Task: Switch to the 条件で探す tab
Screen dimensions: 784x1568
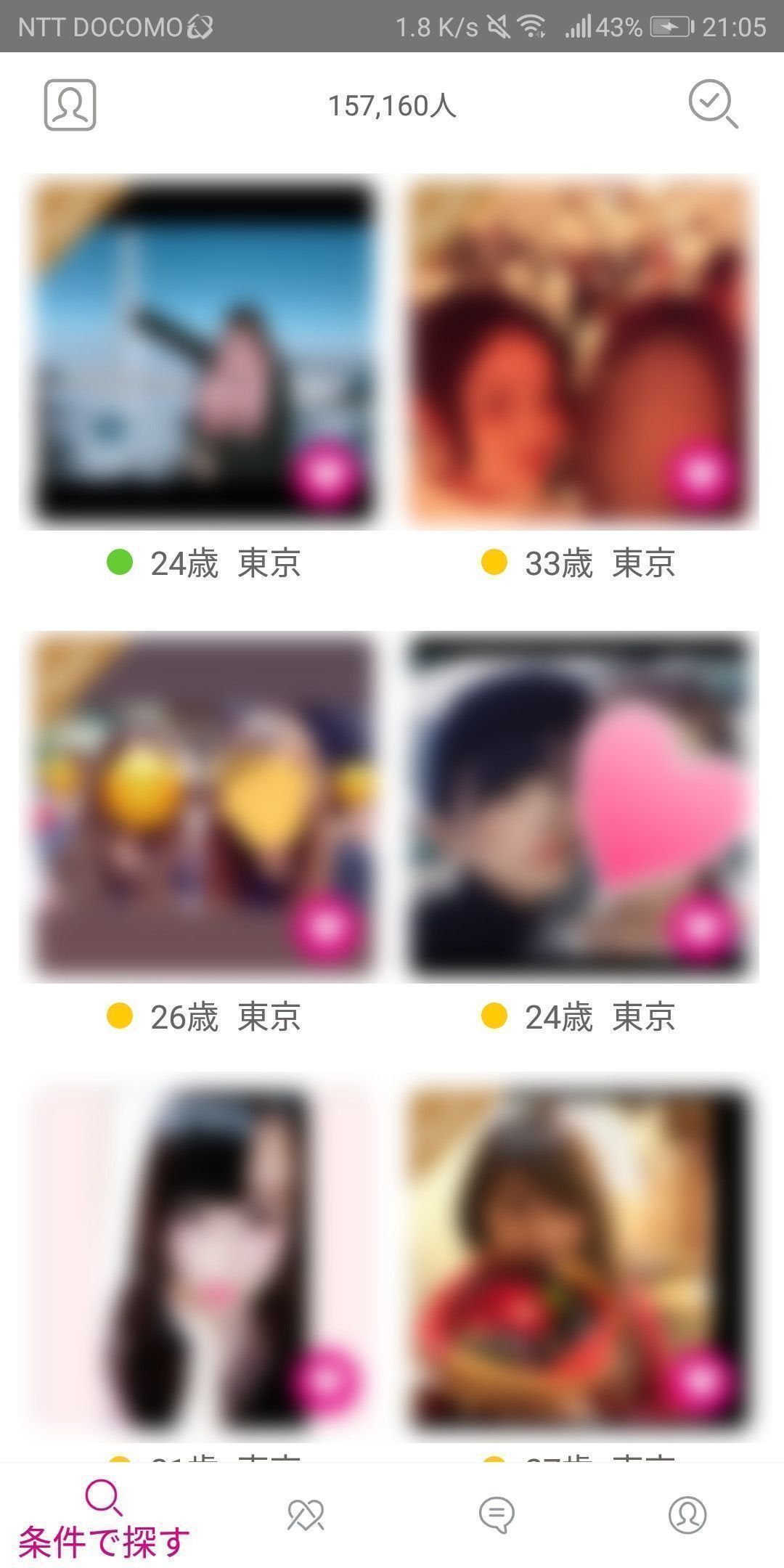Action: (x=104, y=1522)
